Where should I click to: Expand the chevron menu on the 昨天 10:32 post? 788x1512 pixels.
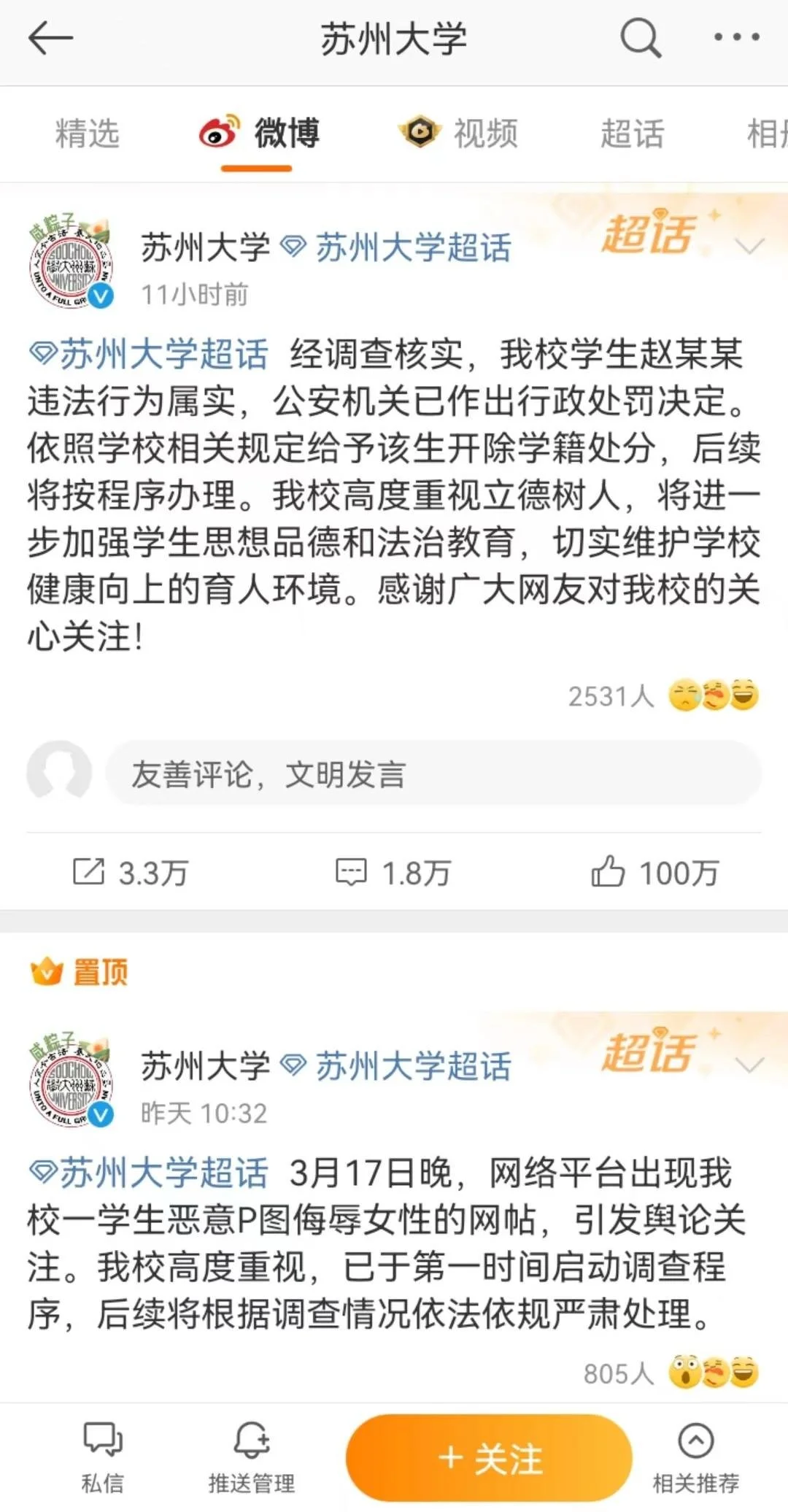[749, 1065]
